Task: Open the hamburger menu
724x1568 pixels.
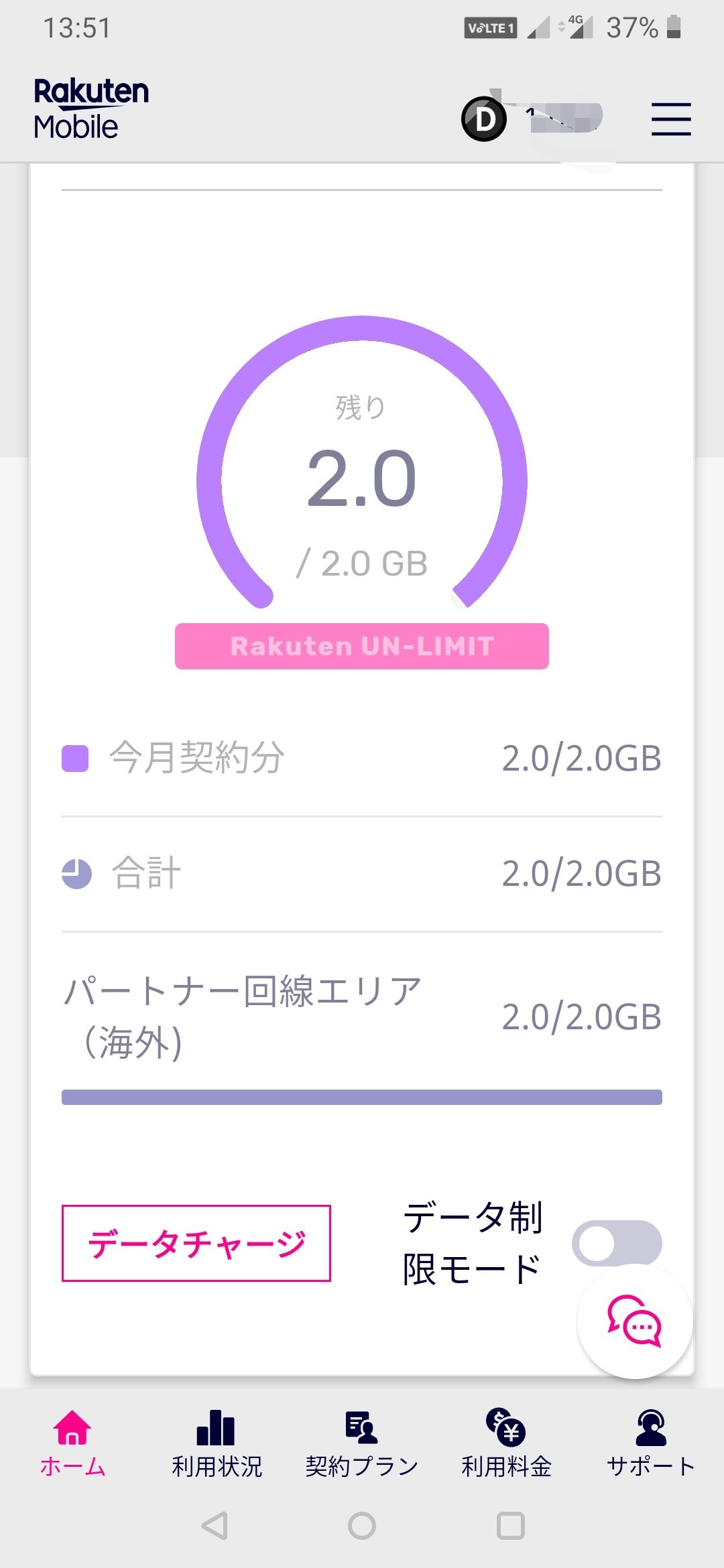Action: click(x=671, y=119)
